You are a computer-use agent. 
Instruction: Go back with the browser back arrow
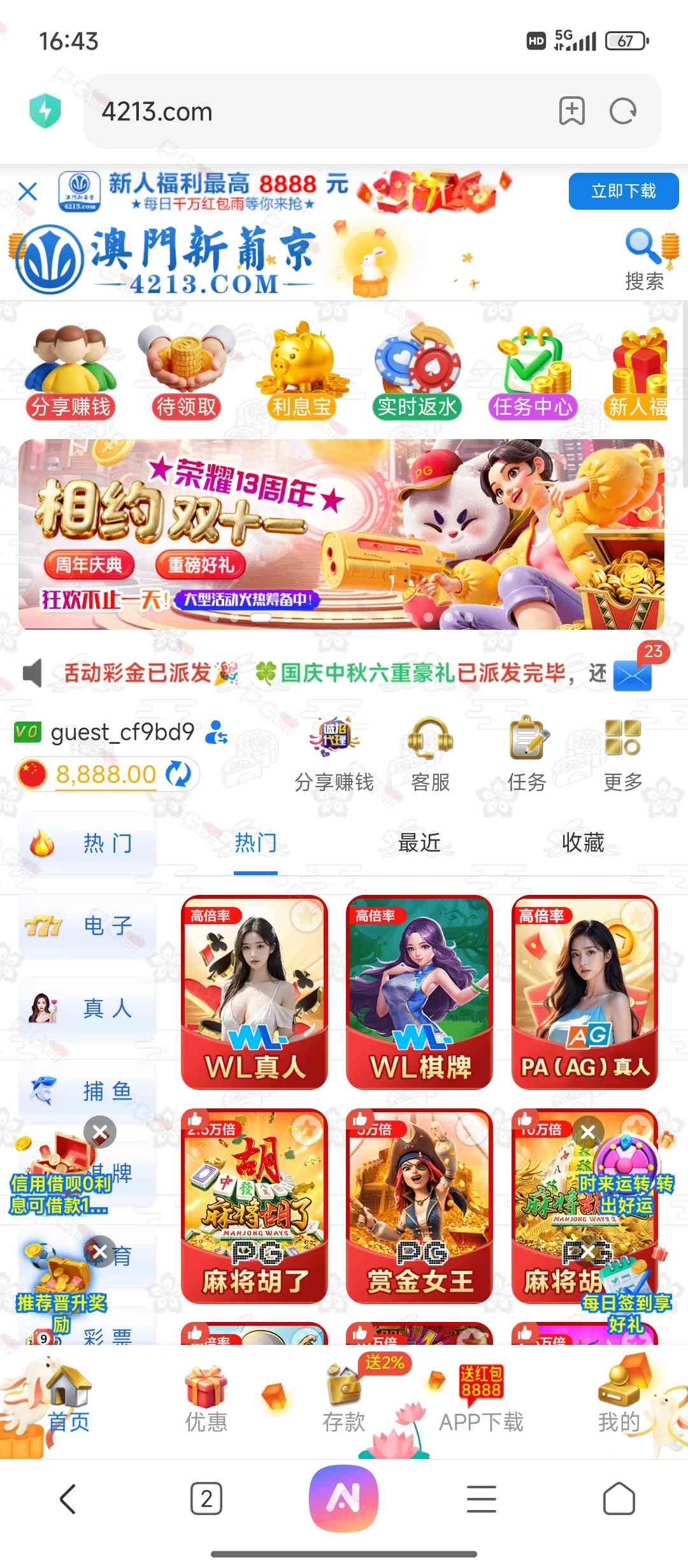coord(68,1499)
